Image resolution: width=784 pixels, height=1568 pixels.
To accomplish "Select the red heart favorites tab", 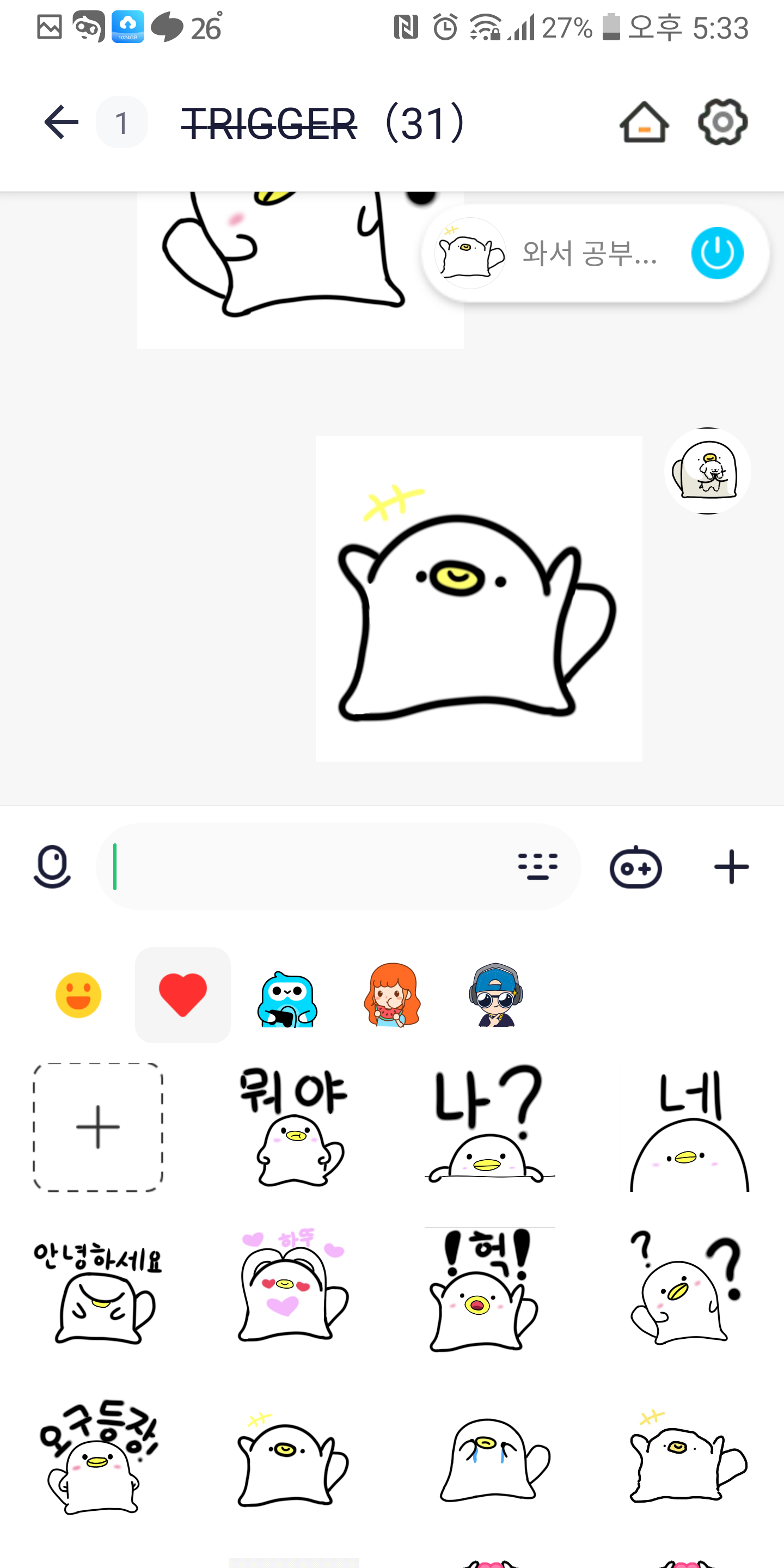I will pyautogui.click(x=182, y=995).
